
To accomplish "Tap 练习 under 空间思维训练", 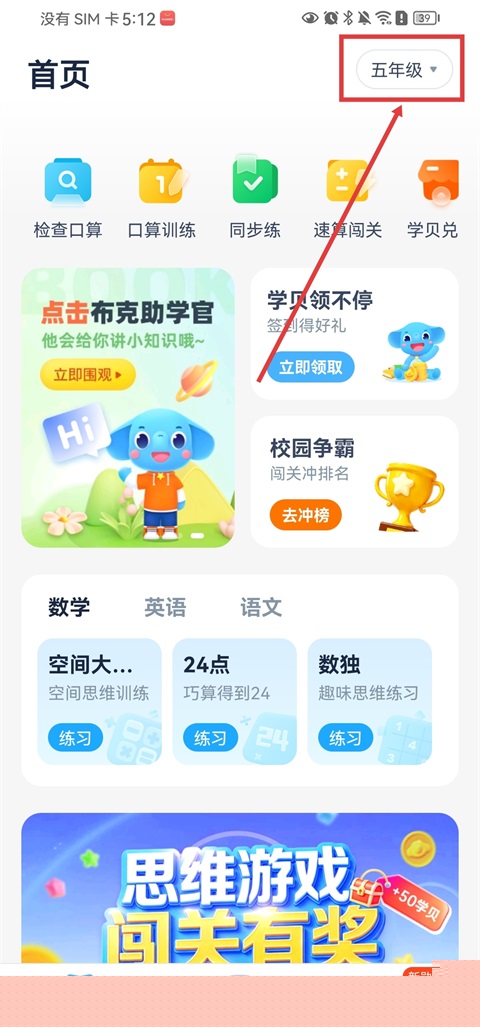I will (x=75, y=738).
